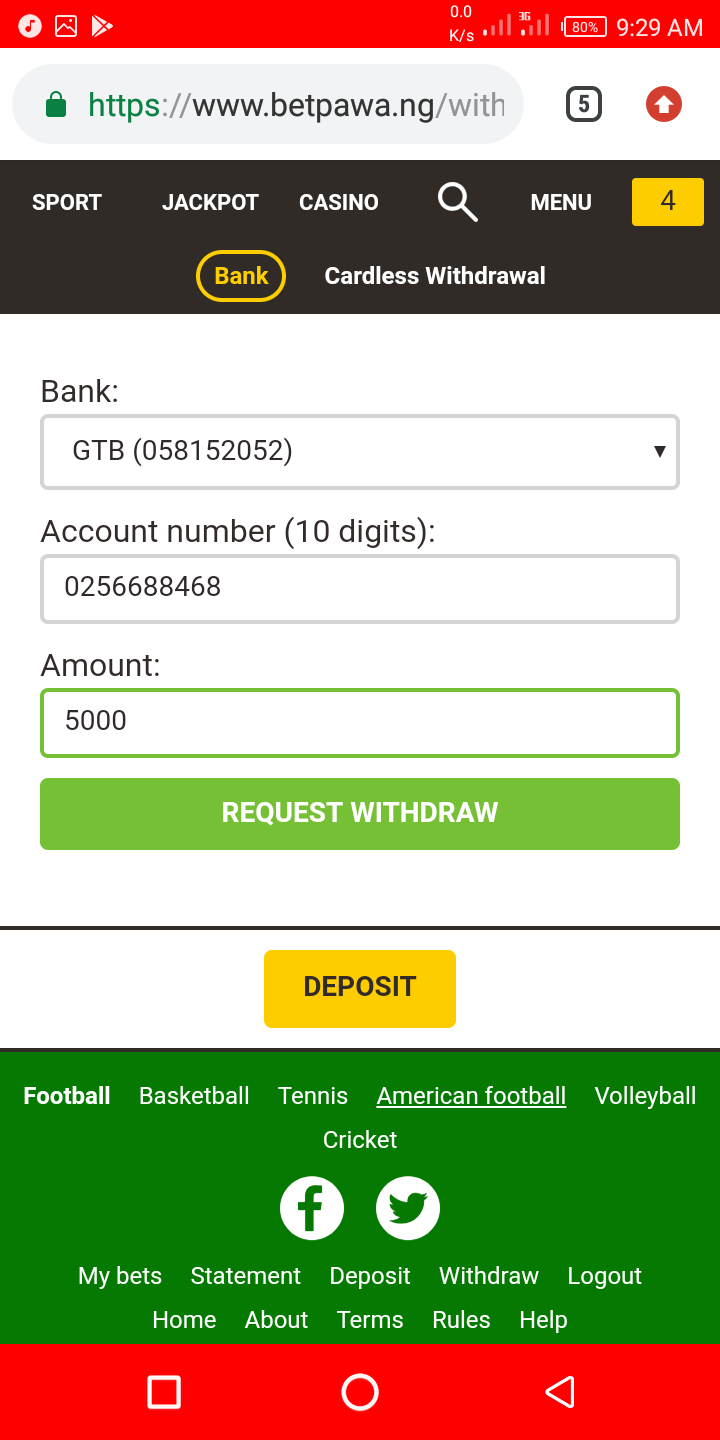Open the CASINO section
Viewport: 720px width, 1440px height.
(338, 202)
